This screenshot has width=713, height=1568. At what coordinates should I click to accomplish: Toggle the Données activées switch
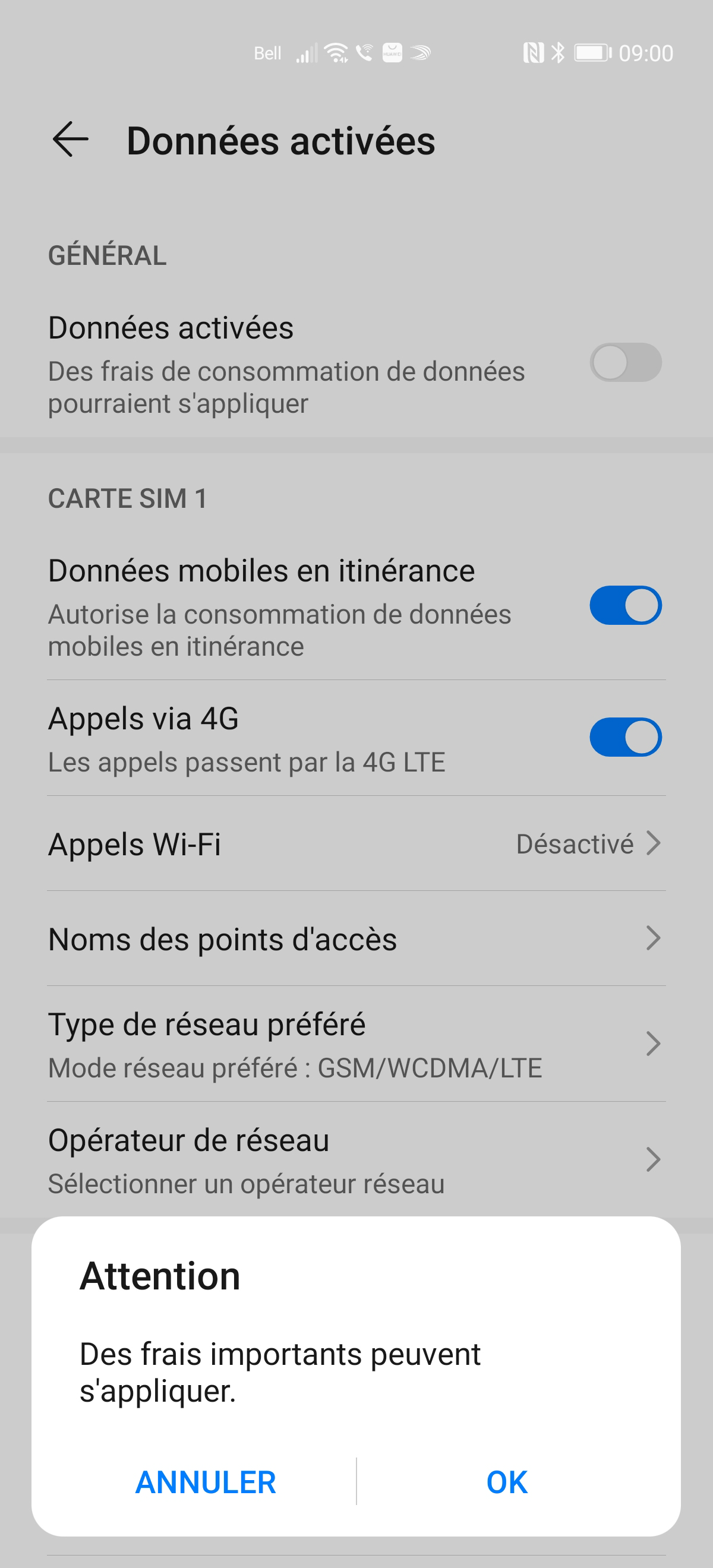click(x=625, y=363)
